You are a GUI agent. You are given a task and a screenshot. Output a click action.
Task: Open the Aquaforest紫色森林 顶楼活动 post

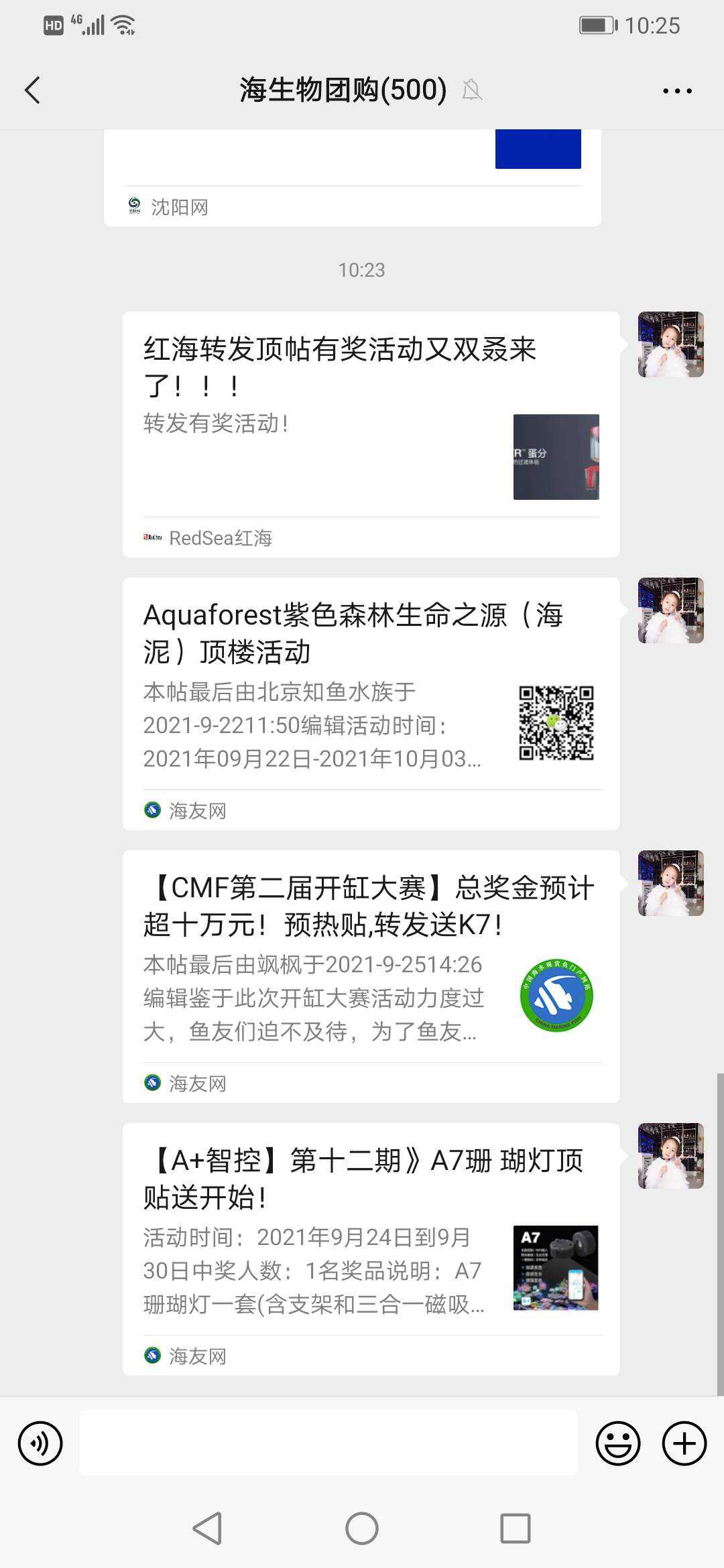pyautogui.click(x=371, y=703)
